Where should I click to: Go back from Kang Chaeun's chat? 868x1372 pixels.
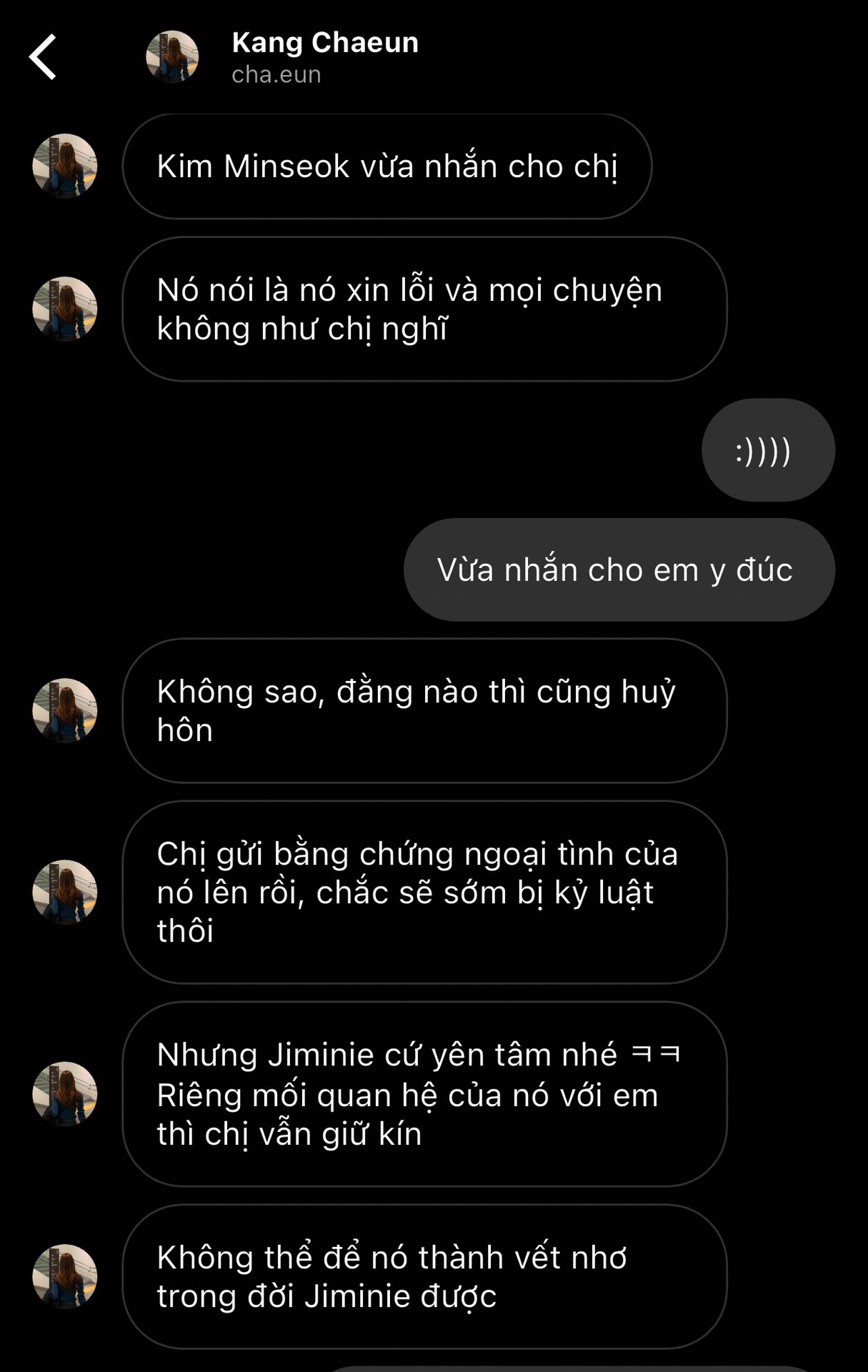tap(43, 57)
